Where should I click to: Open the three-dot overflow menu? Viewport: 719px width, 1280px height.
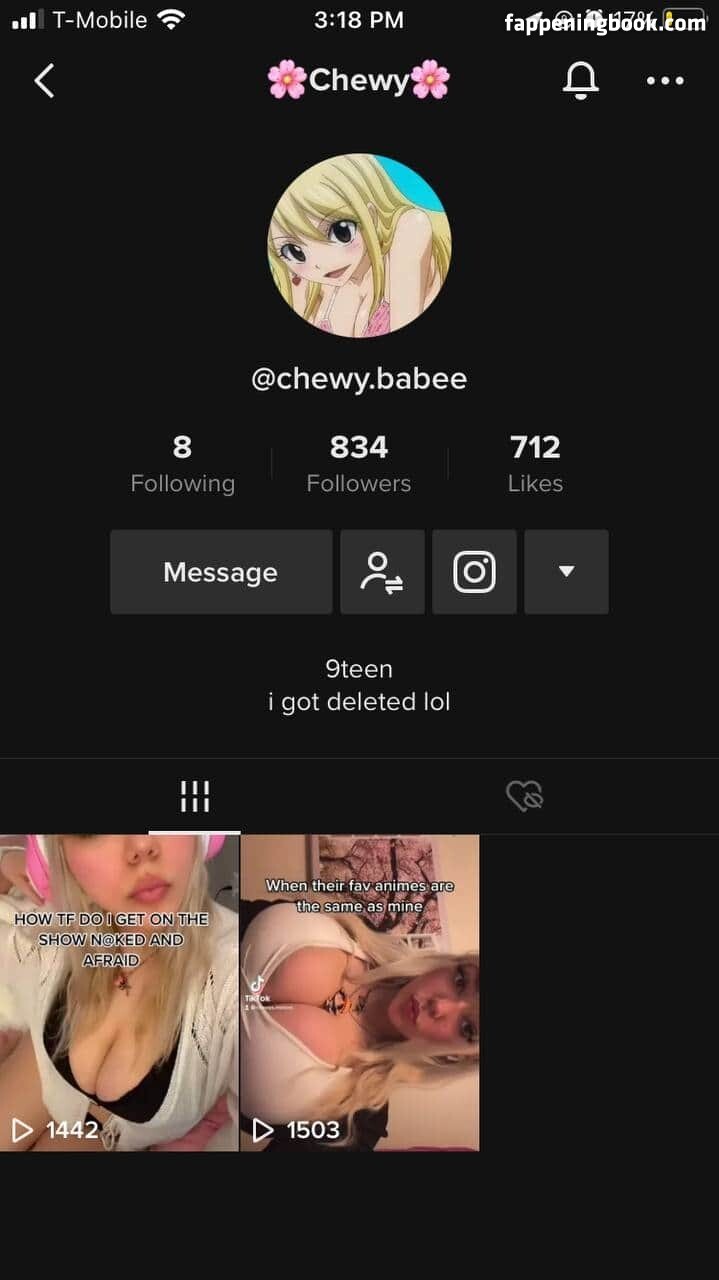point(665,81)
